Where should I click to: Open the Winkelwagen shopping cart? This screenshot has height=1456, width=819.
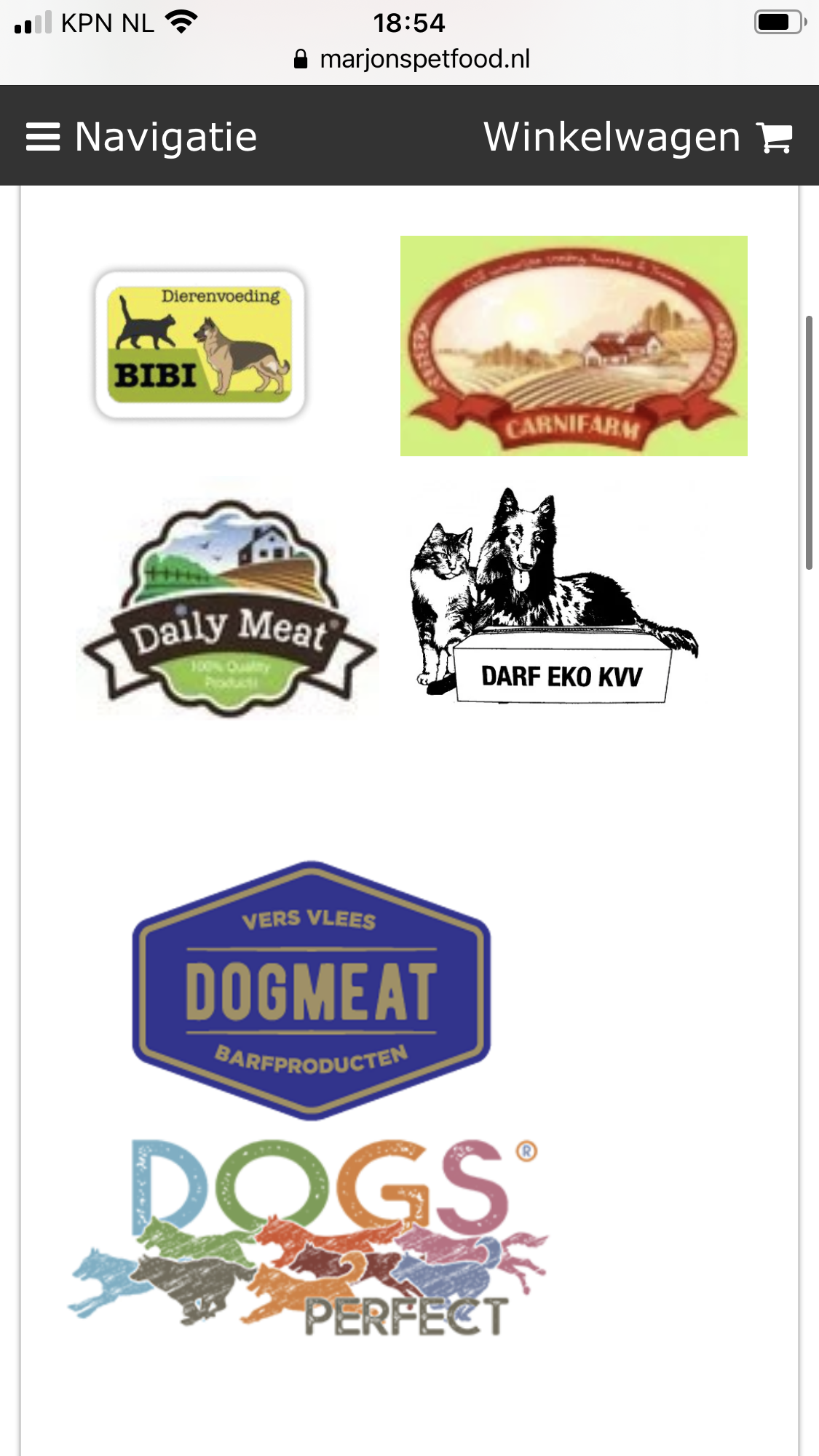(x=638, y=137)
